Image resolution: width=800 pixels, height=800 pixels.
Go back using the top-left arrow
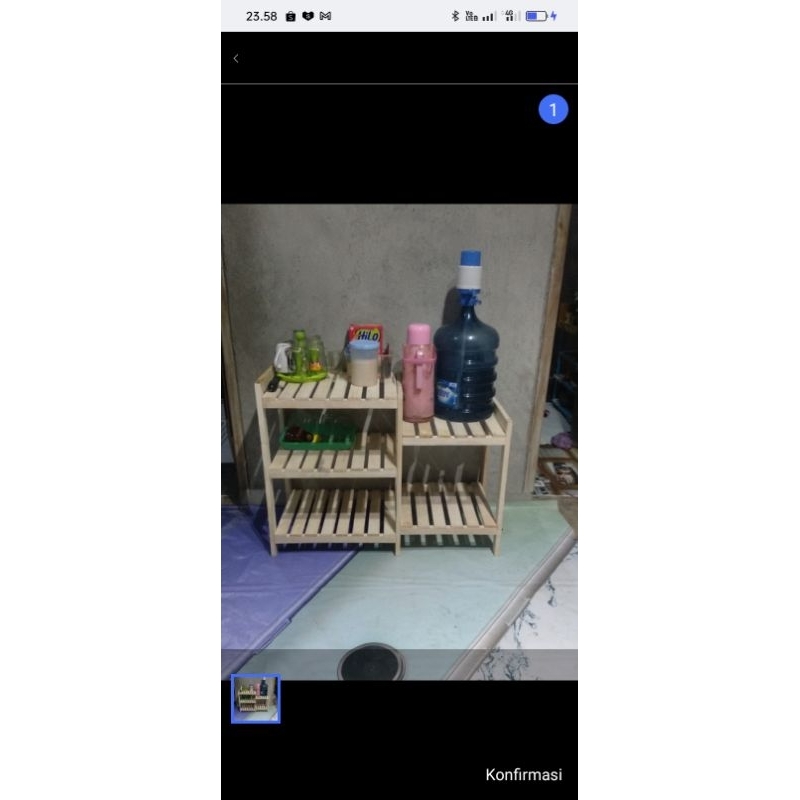click(236, 59)
